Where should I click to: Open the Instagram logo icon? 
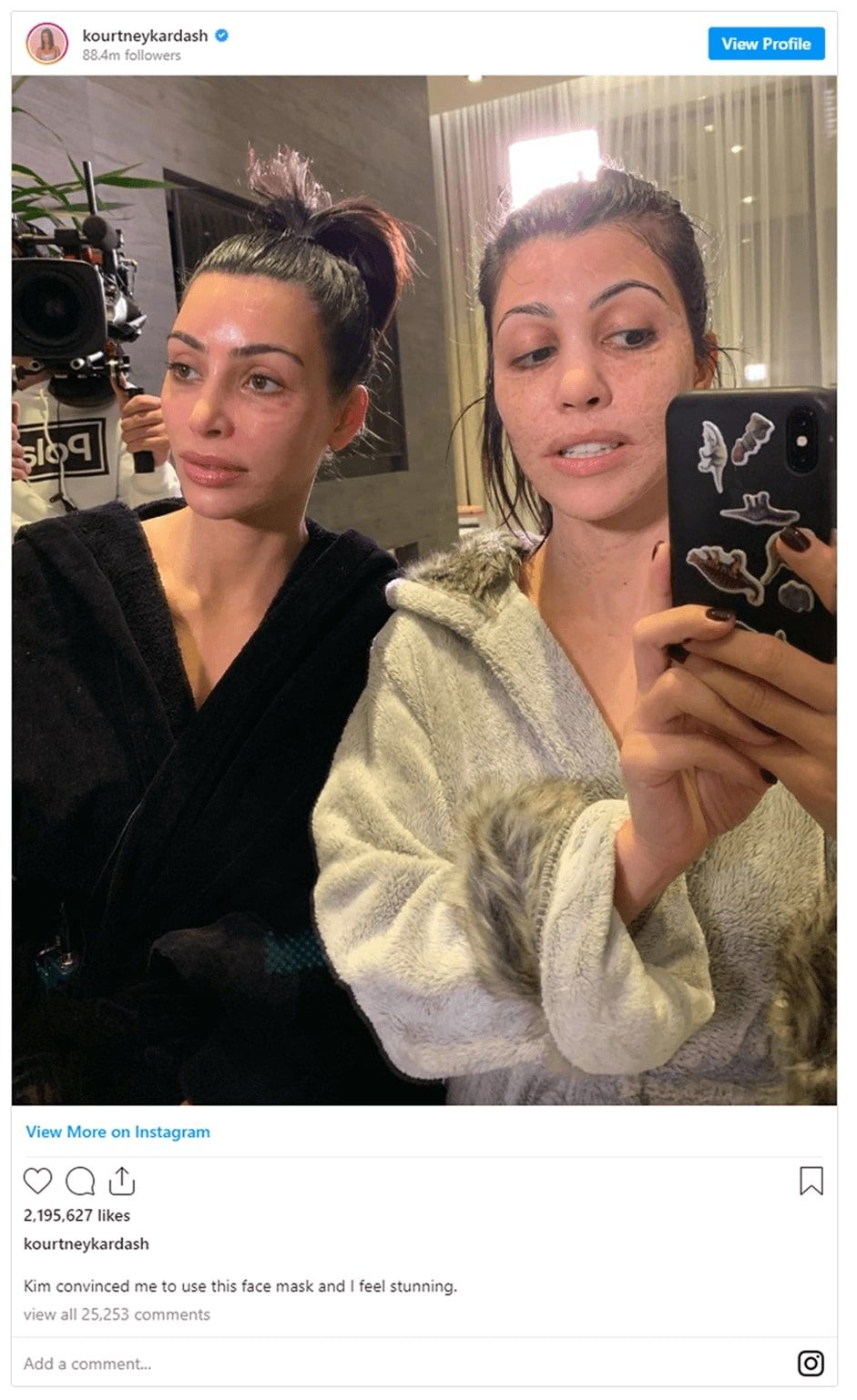pyautogui.click(x=811, y=1363)
